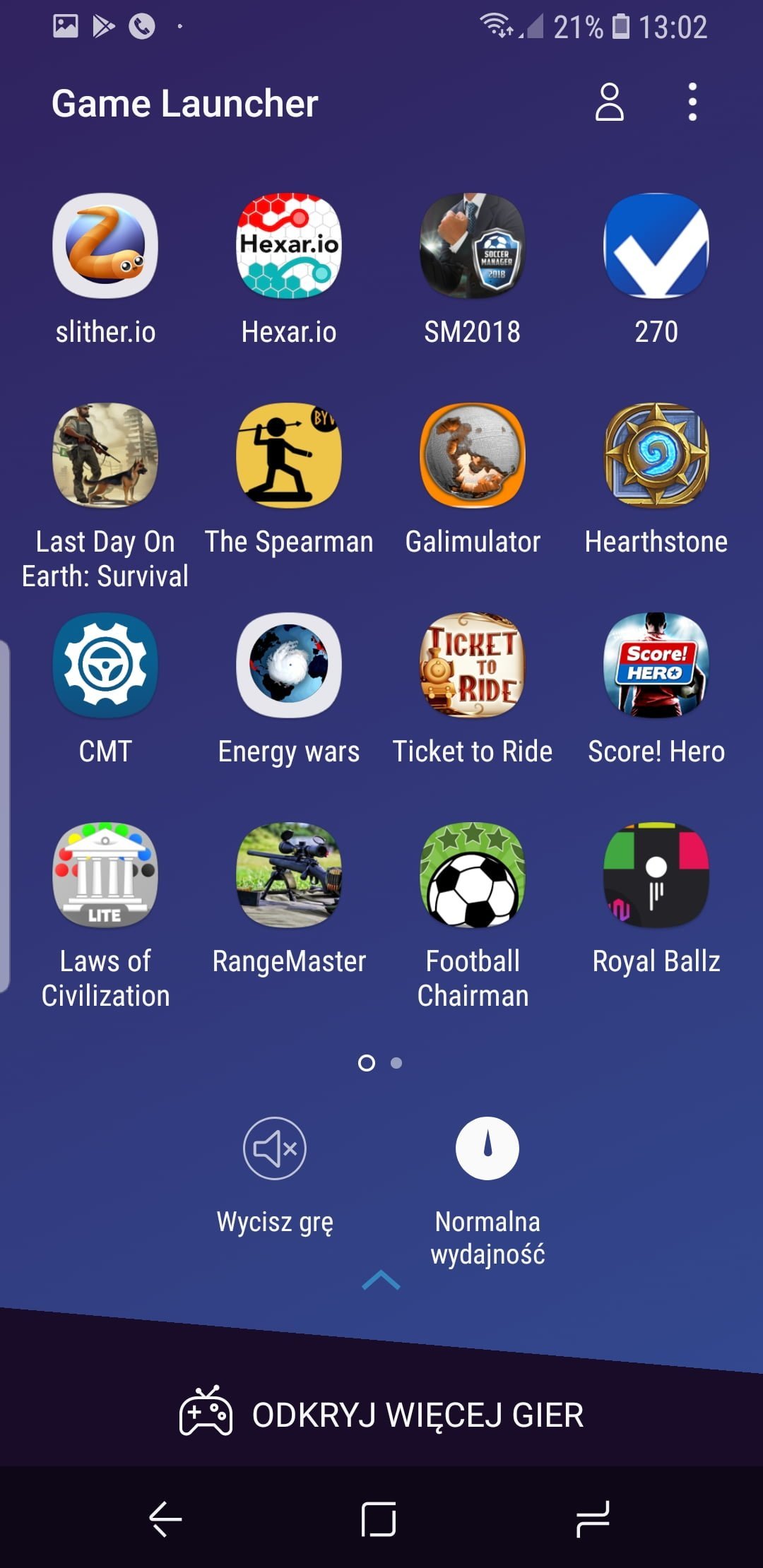
Task: Change the Normalna wydajność performance mode
Action: coord(487,1148)
